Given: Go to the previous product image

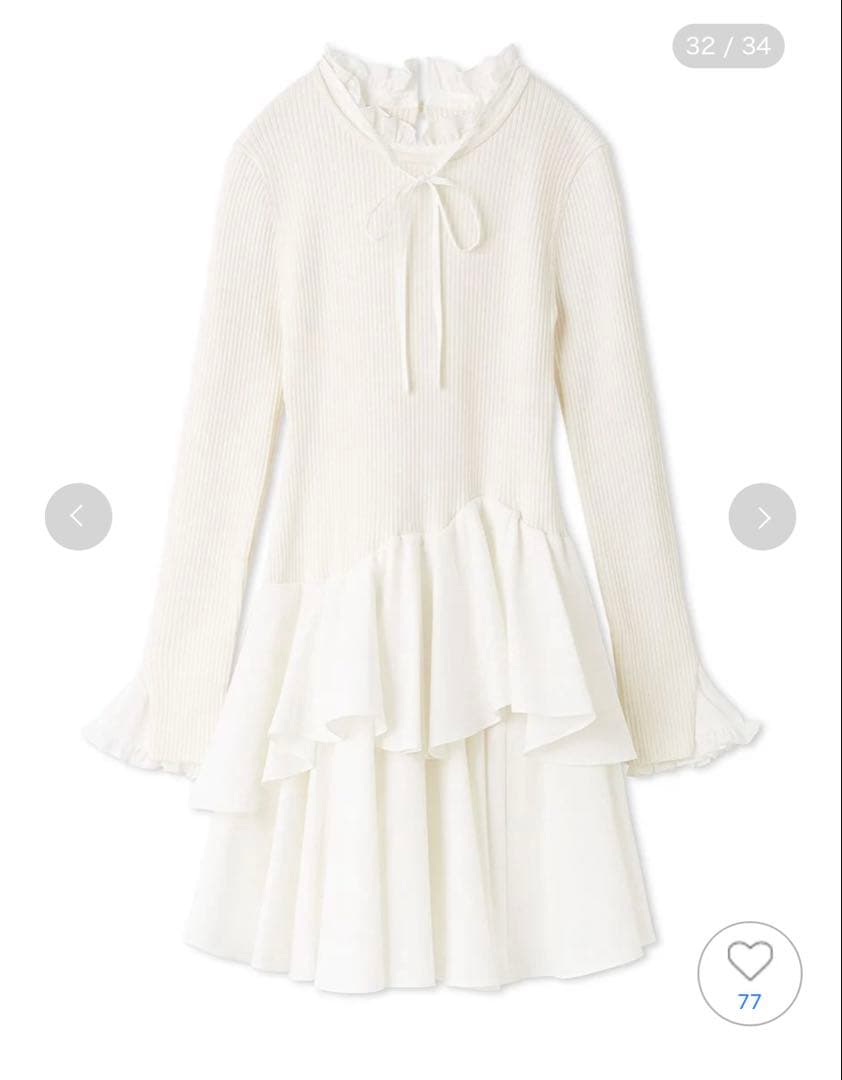Looking at the screenshot, I should pyautogui.click(x=78, y=516).
